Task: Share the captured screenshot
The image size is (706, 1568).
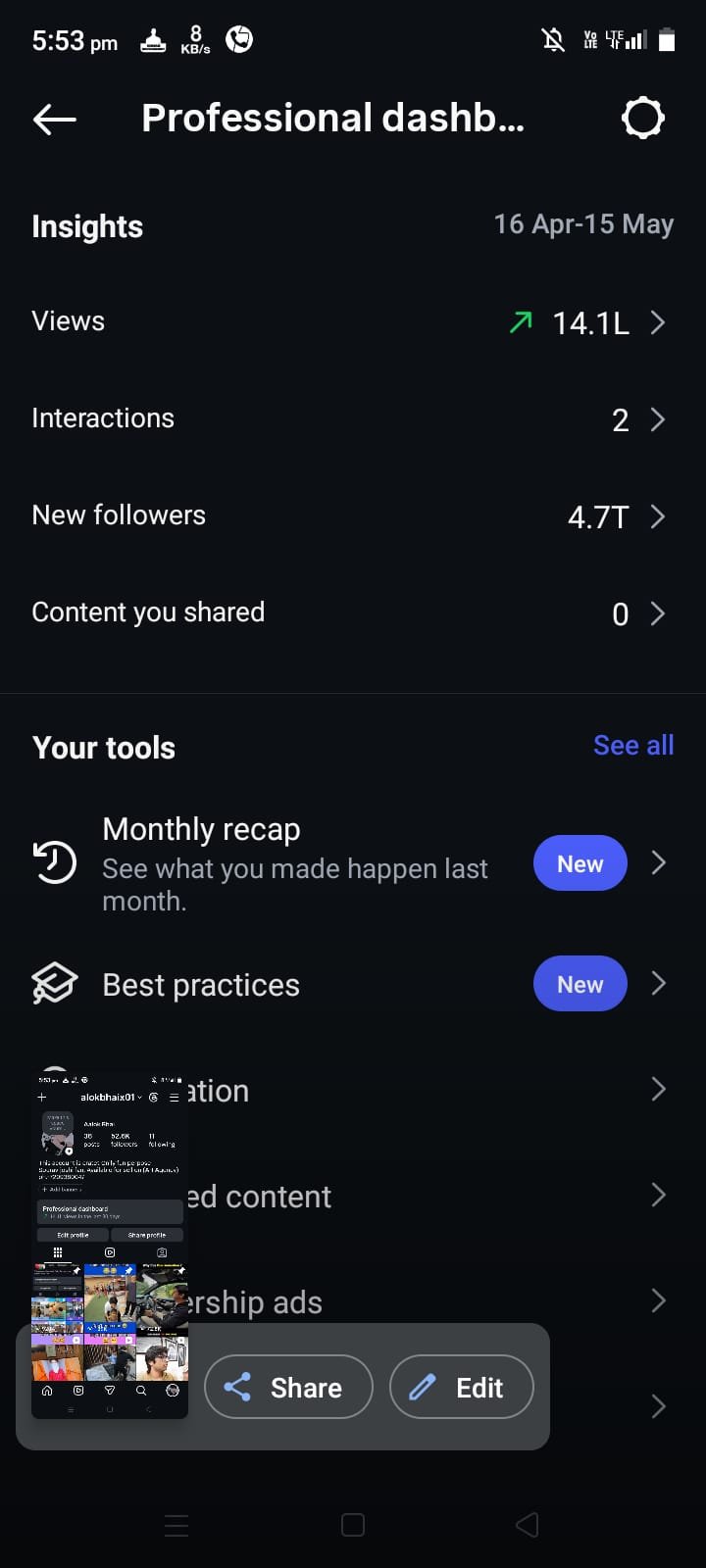Action: click(x=288, y=1387)
